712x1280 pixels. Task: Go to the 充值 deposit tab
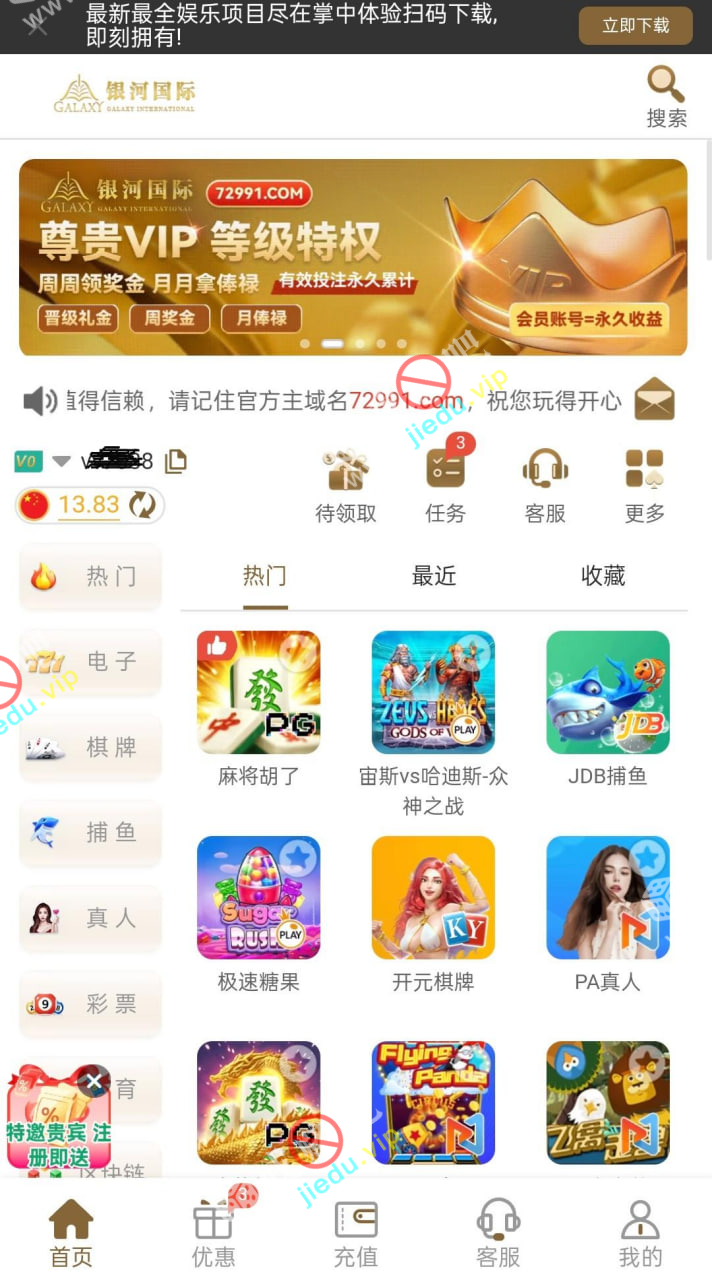pyautogui.click(x=356, y=1233)
